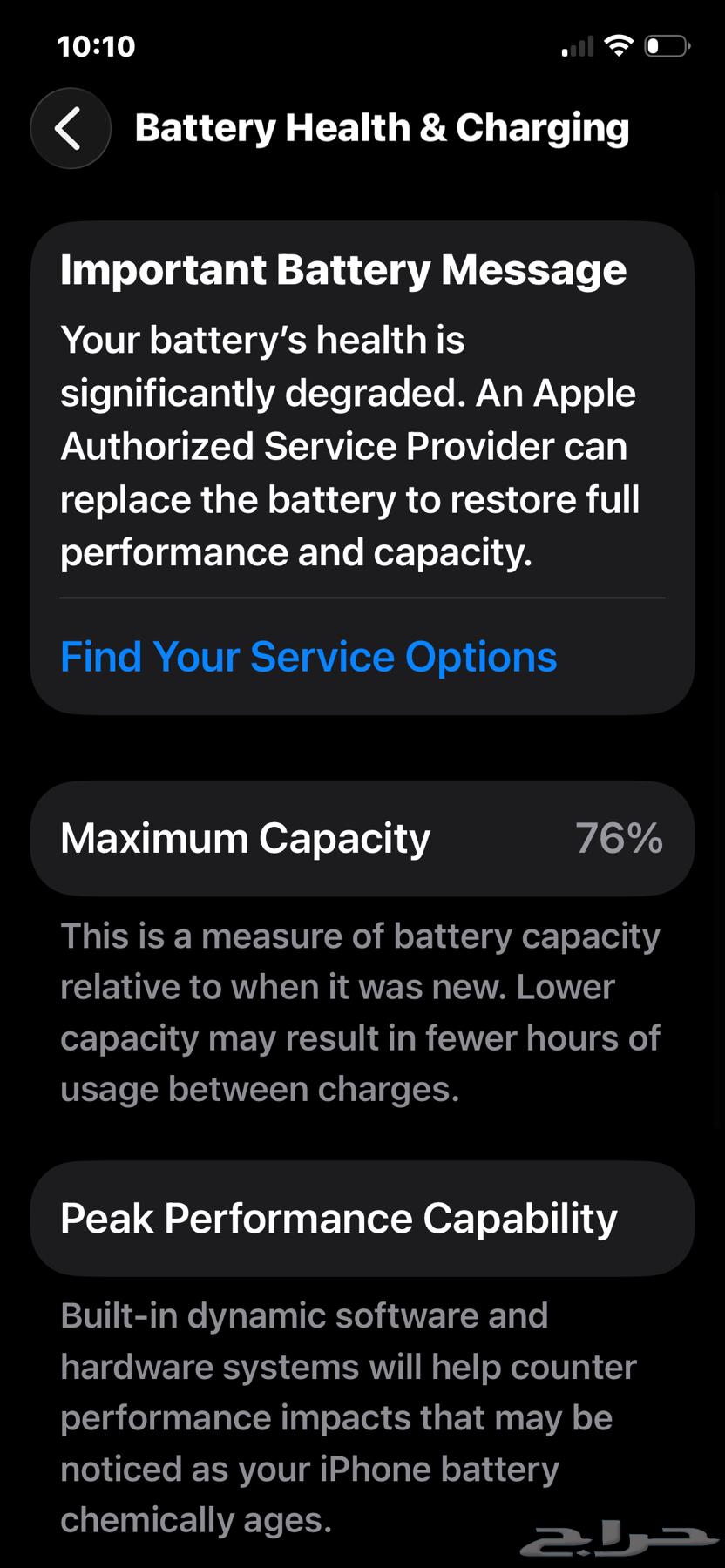Select the Important Battery Message heading
This screenshot has height=1568, width=725.
pyautogui.click(x=342, y=269)
